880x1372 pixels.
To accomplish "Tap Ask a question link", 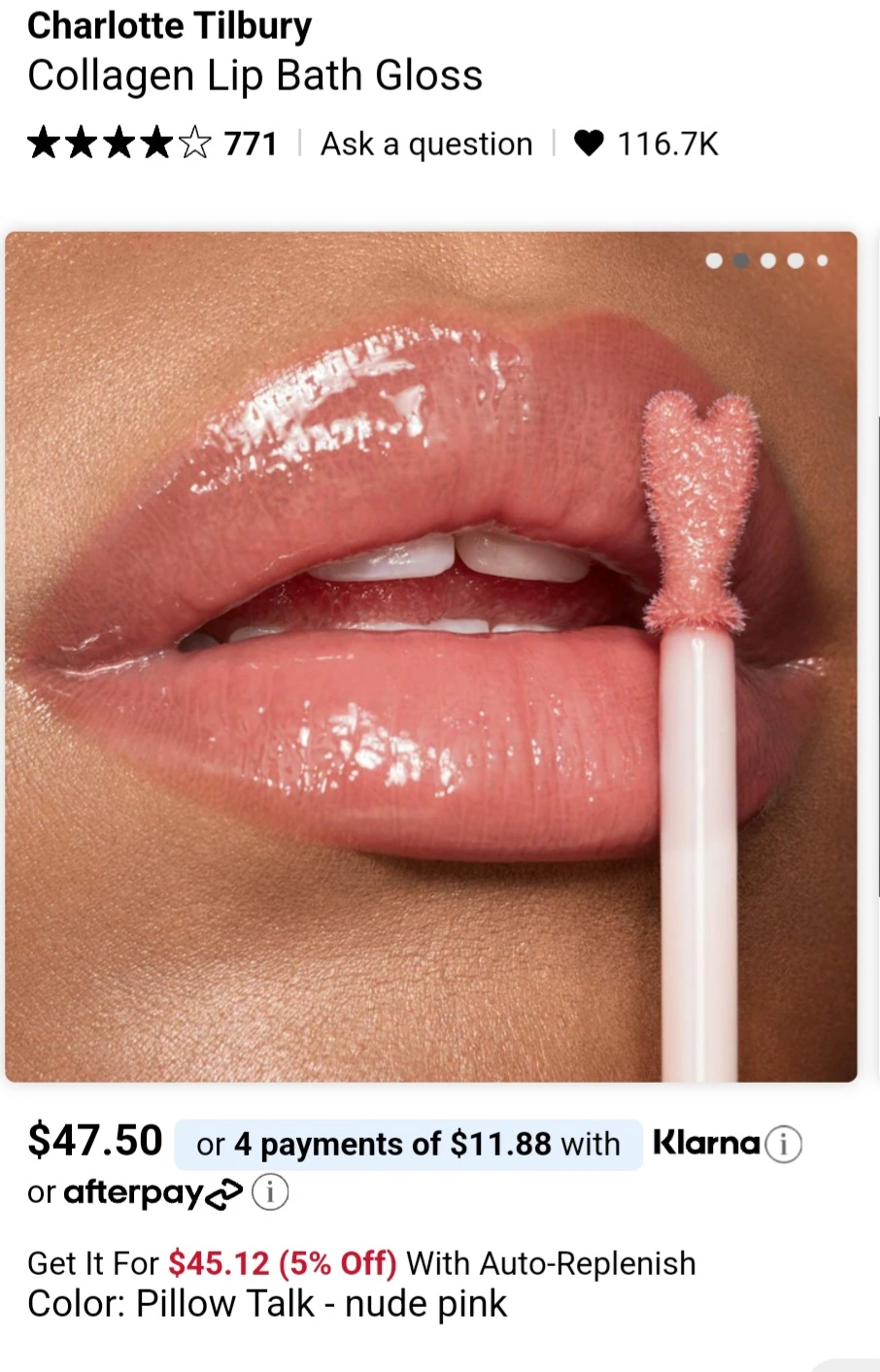I will click(426, 144).
